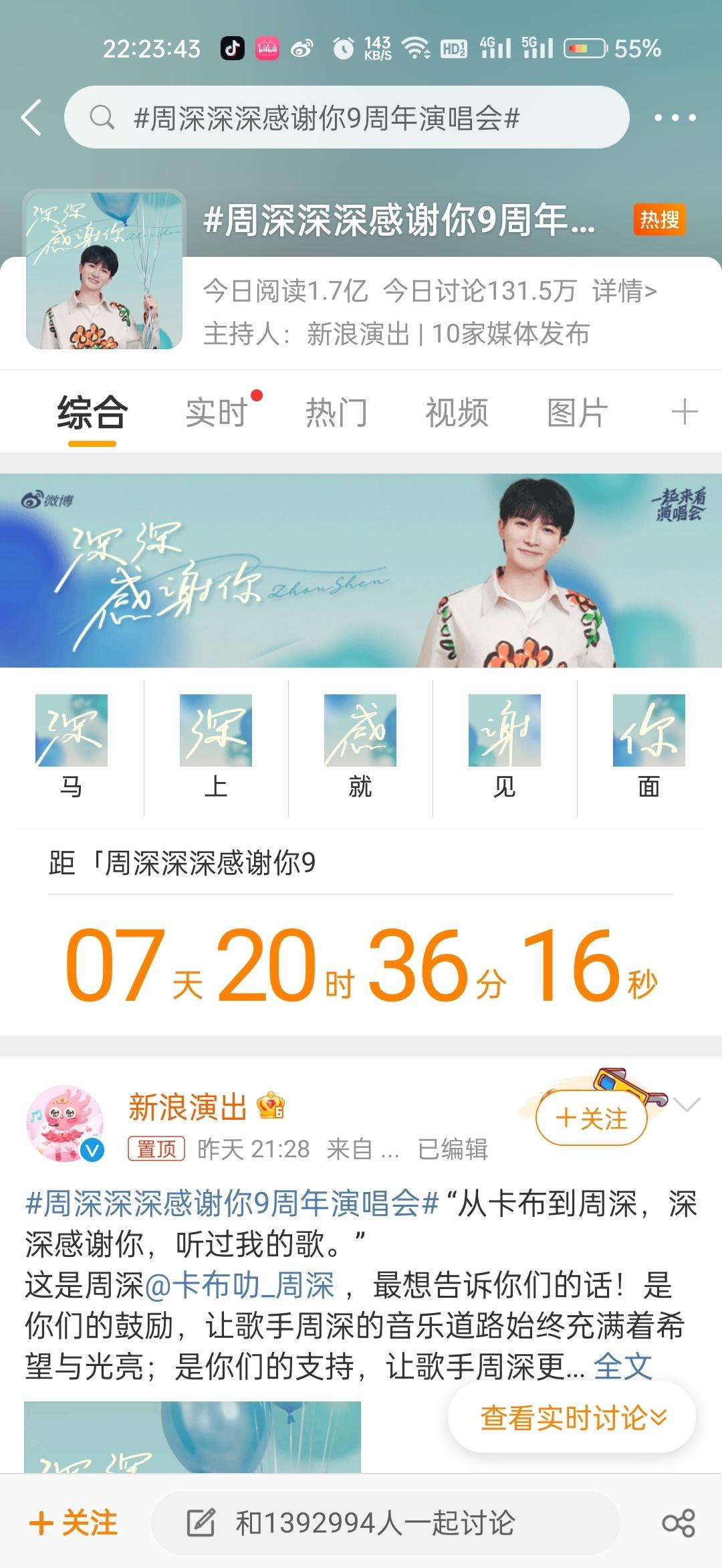Tap the plus icon to add tabs

tap(684, 412)
